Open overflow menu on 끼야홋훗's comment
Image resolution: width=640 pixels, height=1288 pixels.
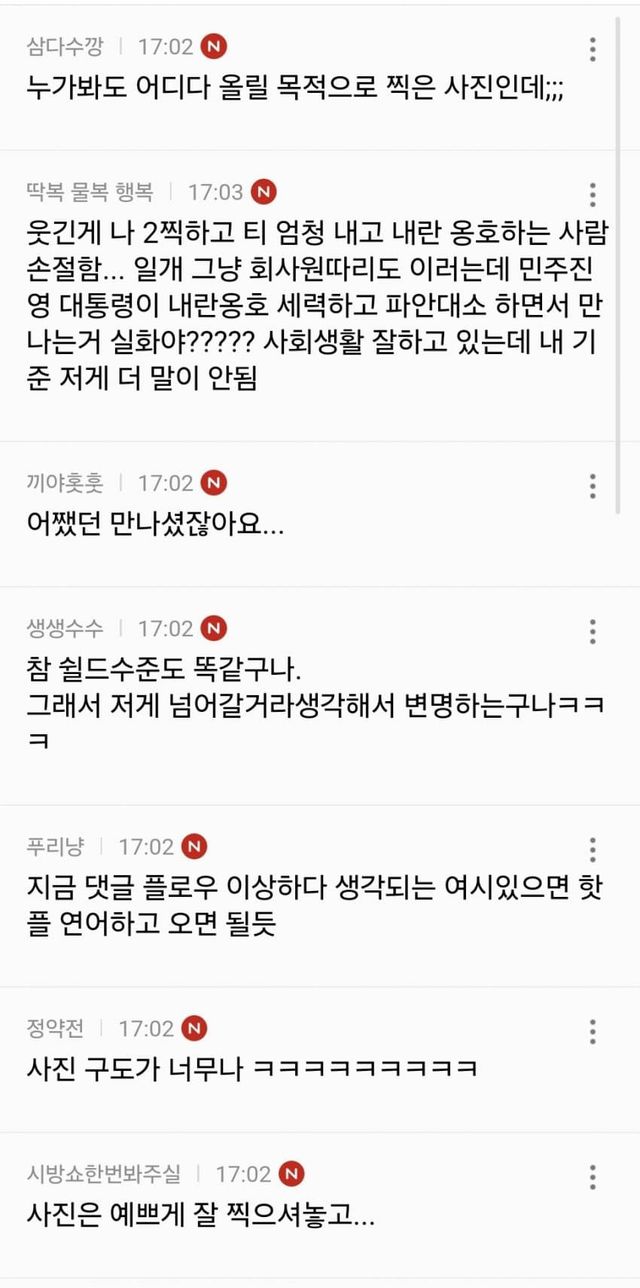[x=593, y=486]
